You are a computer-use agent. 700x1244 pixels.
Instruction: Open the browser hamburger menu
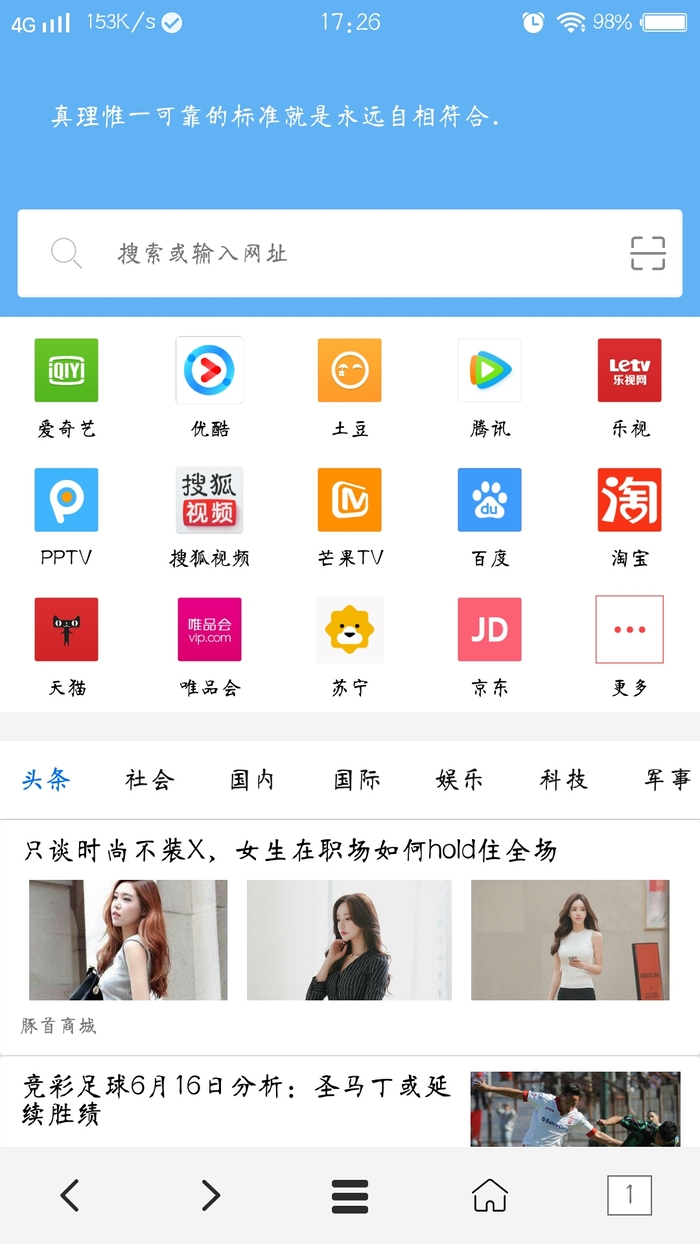(x=350, y=1195)
